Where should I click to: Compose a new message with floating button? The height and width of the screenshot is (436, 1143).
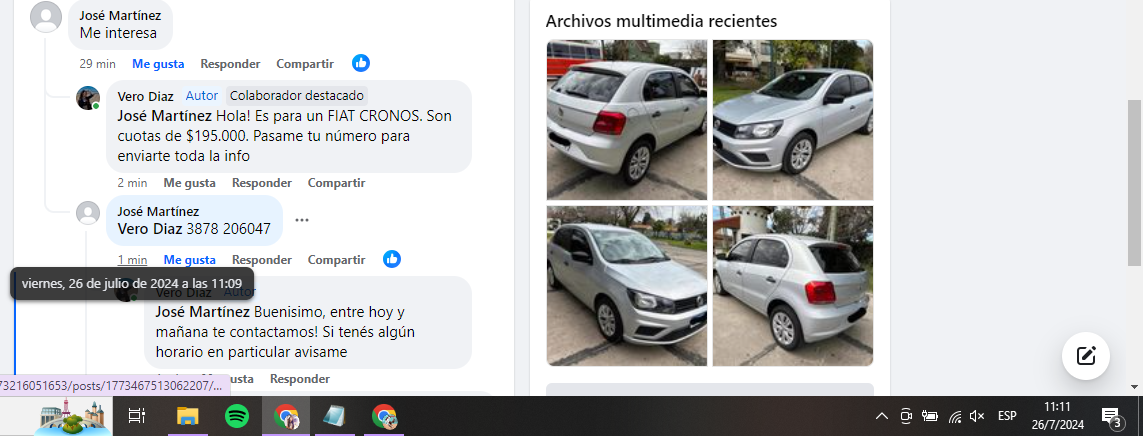coord(1085,355)
